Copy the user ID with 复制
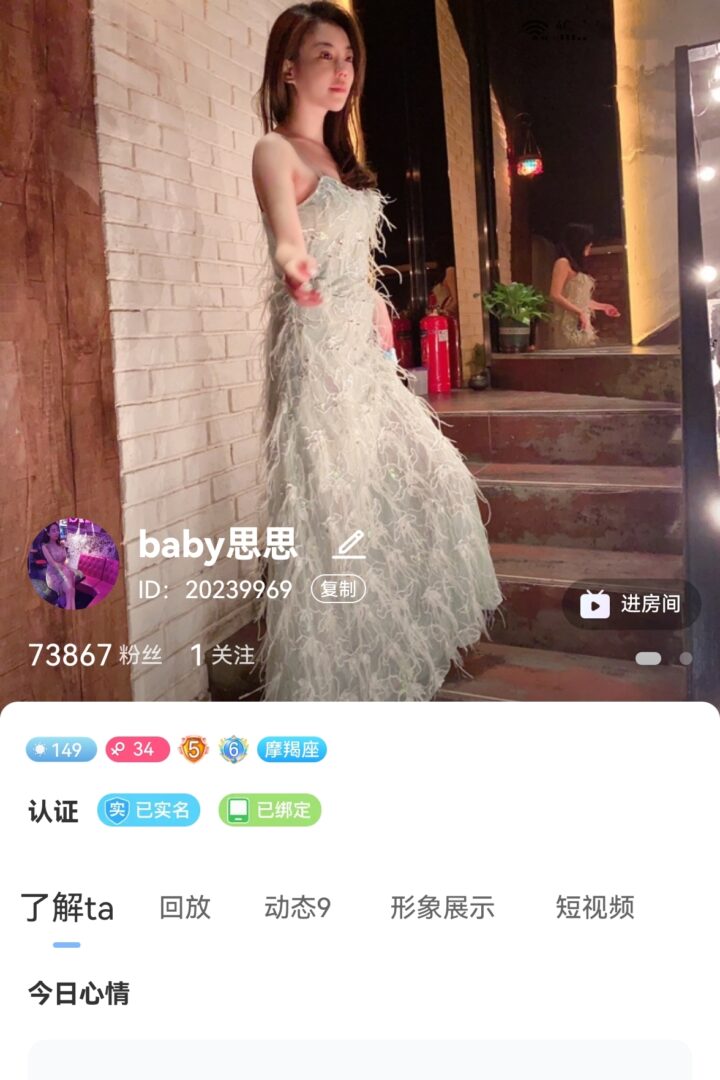720x1080 pixels. pyautogui.click(x=338, y=589)
